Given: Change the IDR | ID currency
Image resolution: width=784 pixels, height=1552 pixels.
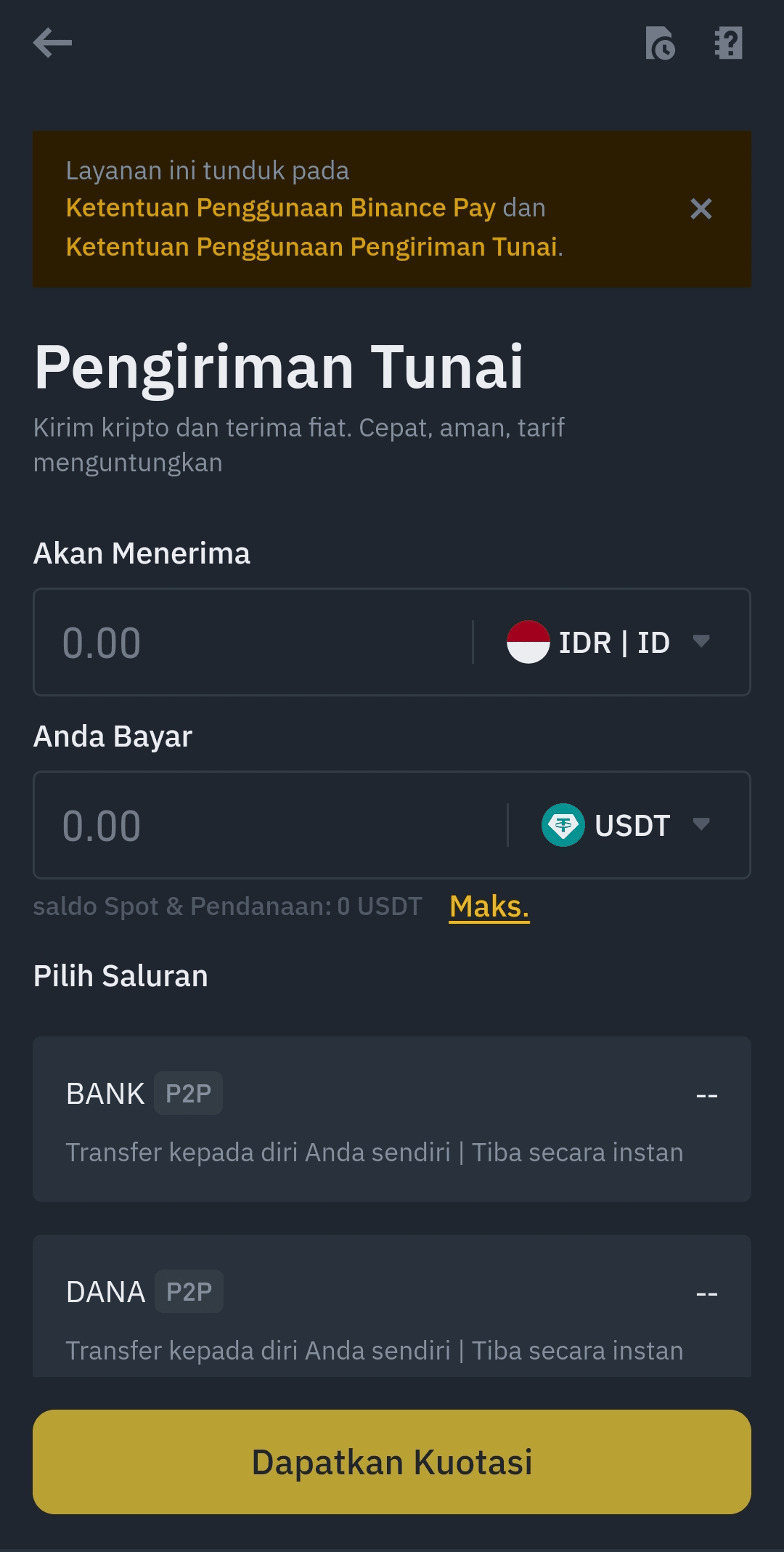Looking at the screenshot, I should pyautogui.click(x=610, y=643).
